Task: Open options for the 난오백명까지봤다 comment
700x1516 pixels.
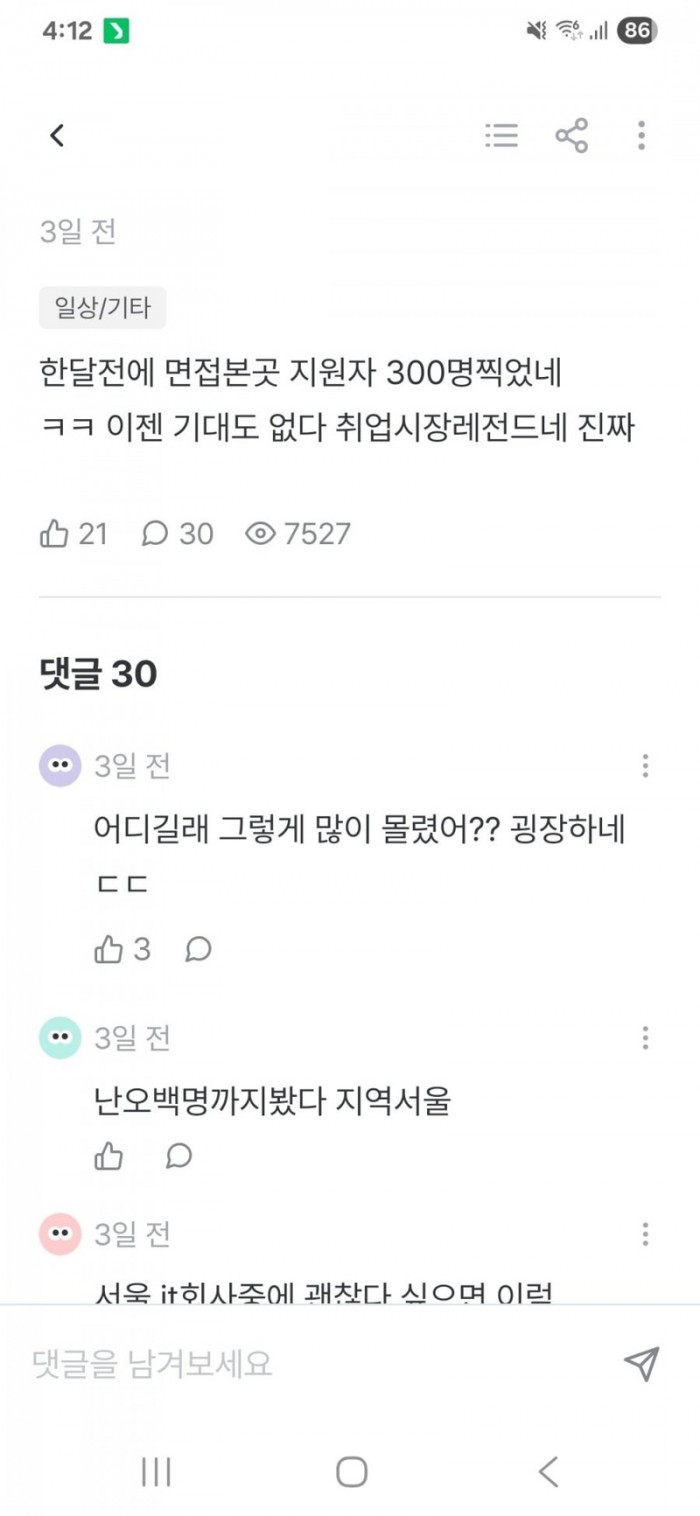Action: [645, 1037]
